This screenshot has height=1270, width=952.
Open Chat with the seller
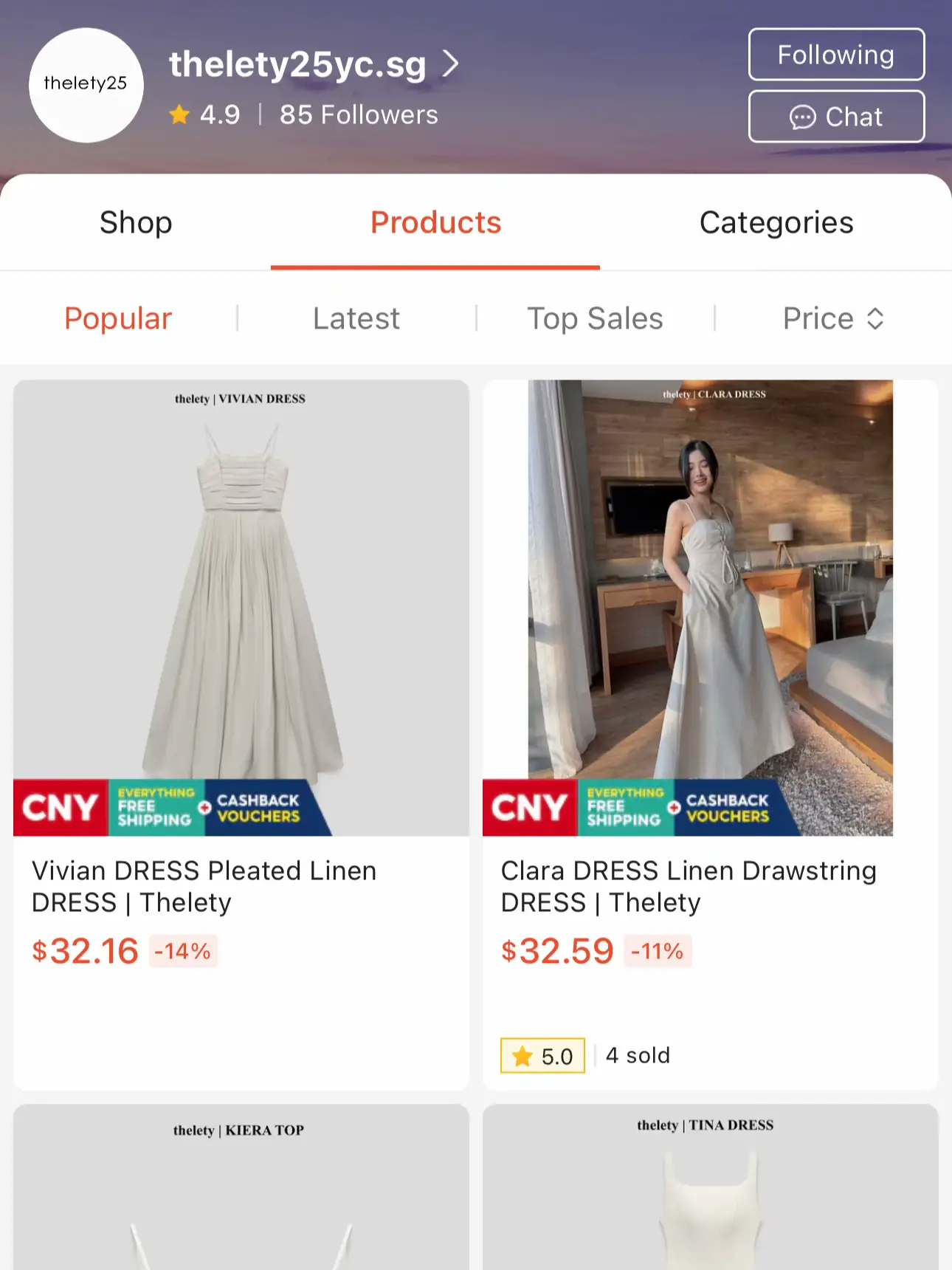pos(836,117)
